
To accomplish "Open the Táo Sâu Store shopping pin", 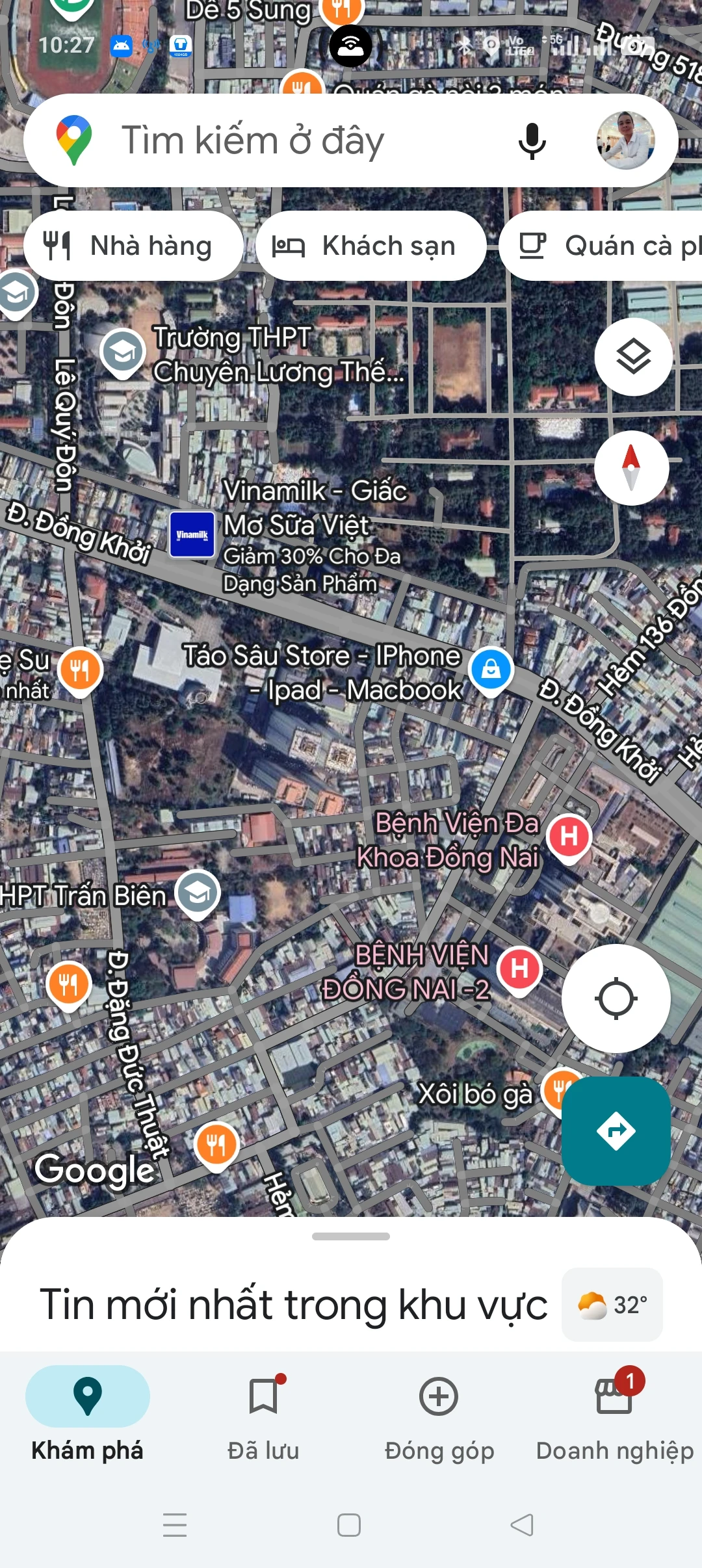I will coord(491,670).
